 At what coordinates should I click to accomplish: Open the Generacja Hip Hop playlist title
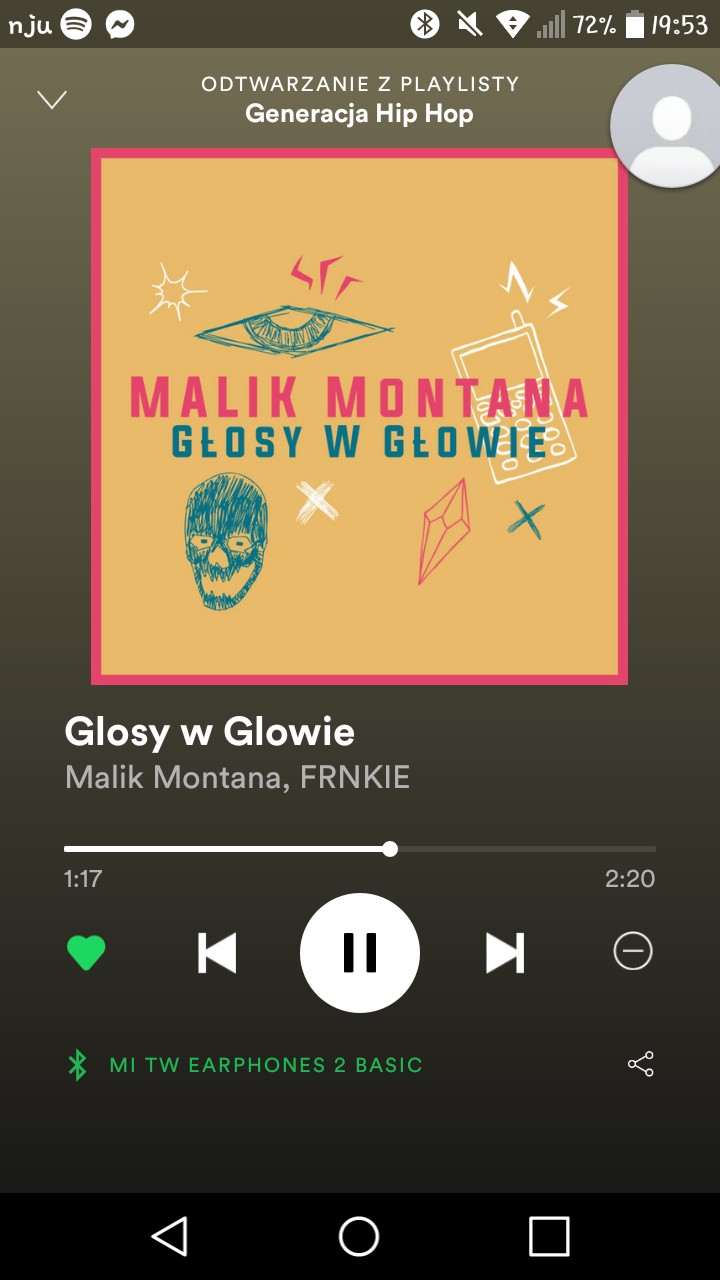coord(359,113)
